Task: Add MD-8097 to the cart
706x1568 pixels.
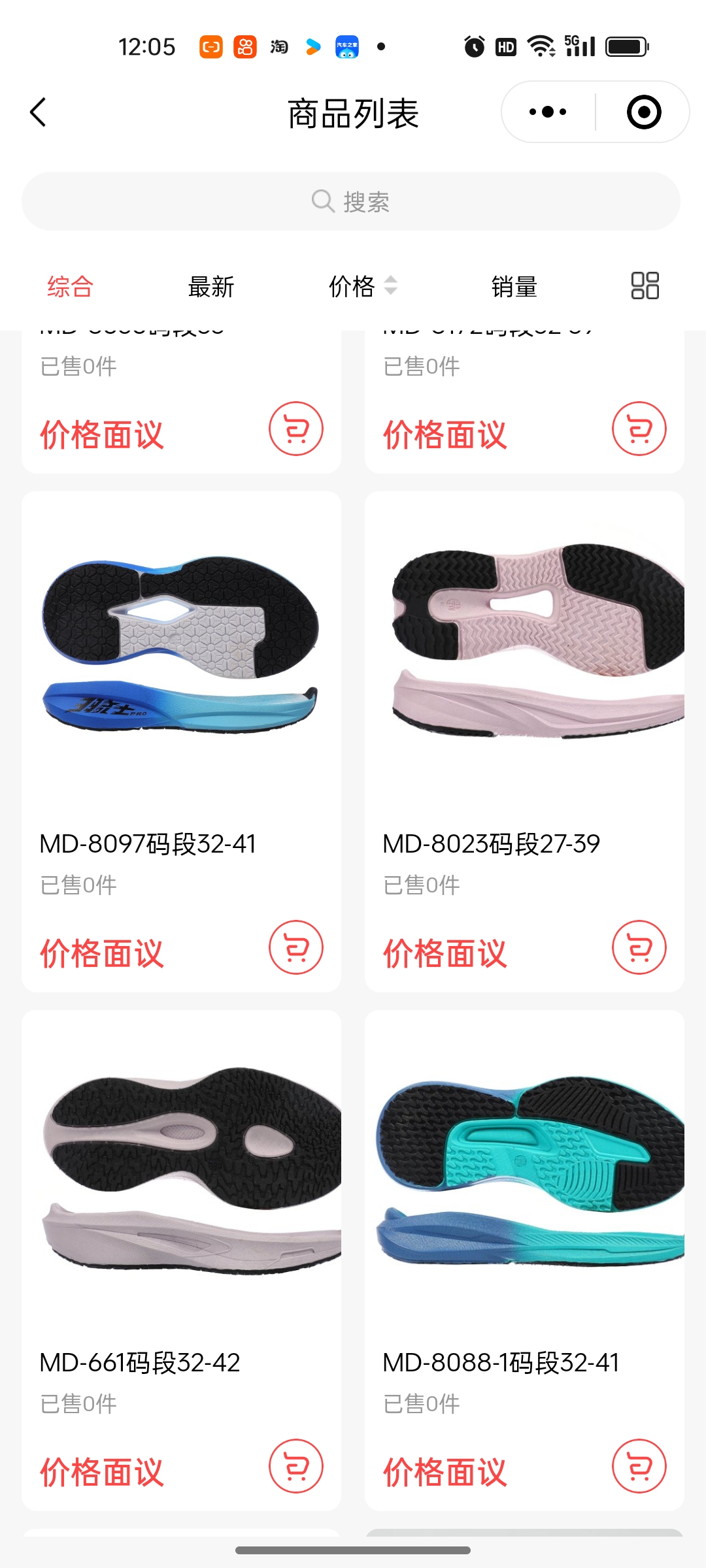Action: point(296,947)
